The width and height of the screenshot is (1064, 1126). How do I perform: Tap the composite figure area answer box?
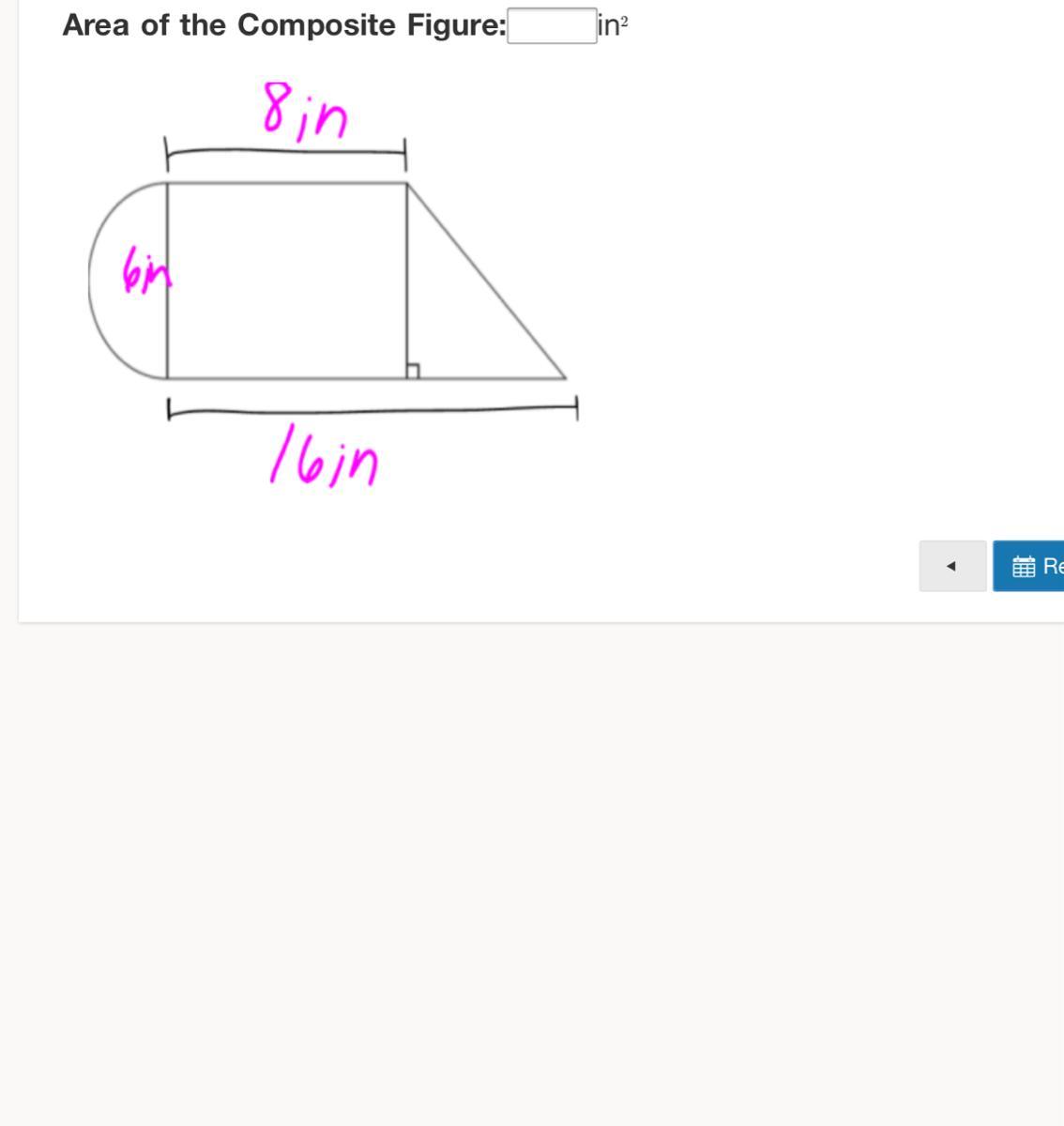(x=552, y=25)
